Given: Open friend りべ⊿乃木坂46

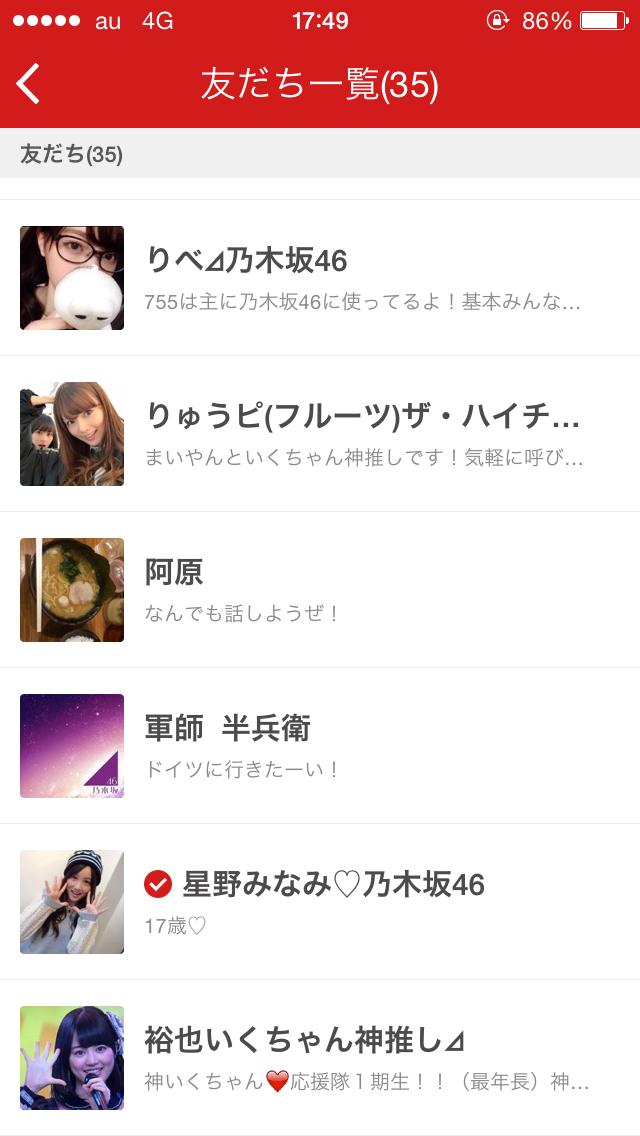Looking at the screenshot, I should click(320, 278).
